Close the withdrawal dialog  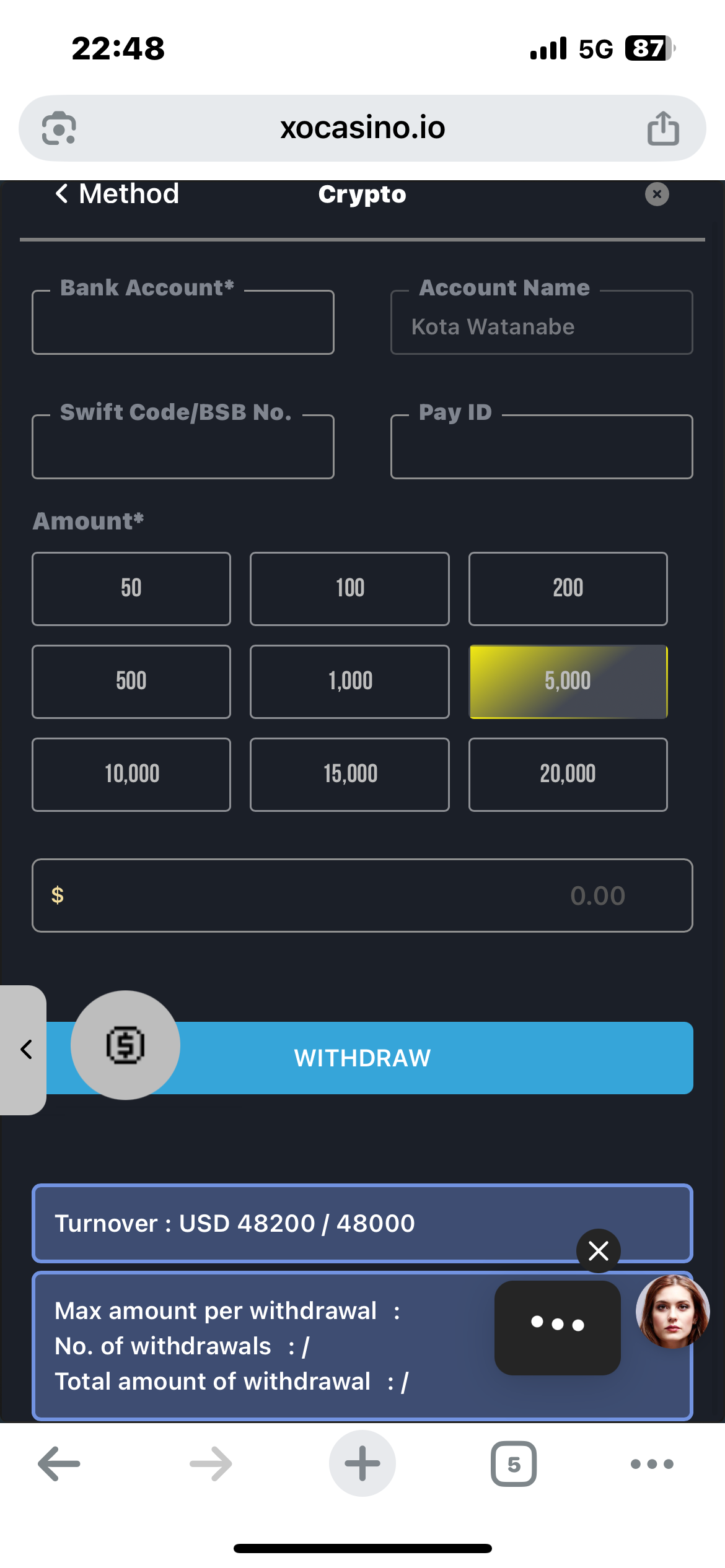click(657, 194)
